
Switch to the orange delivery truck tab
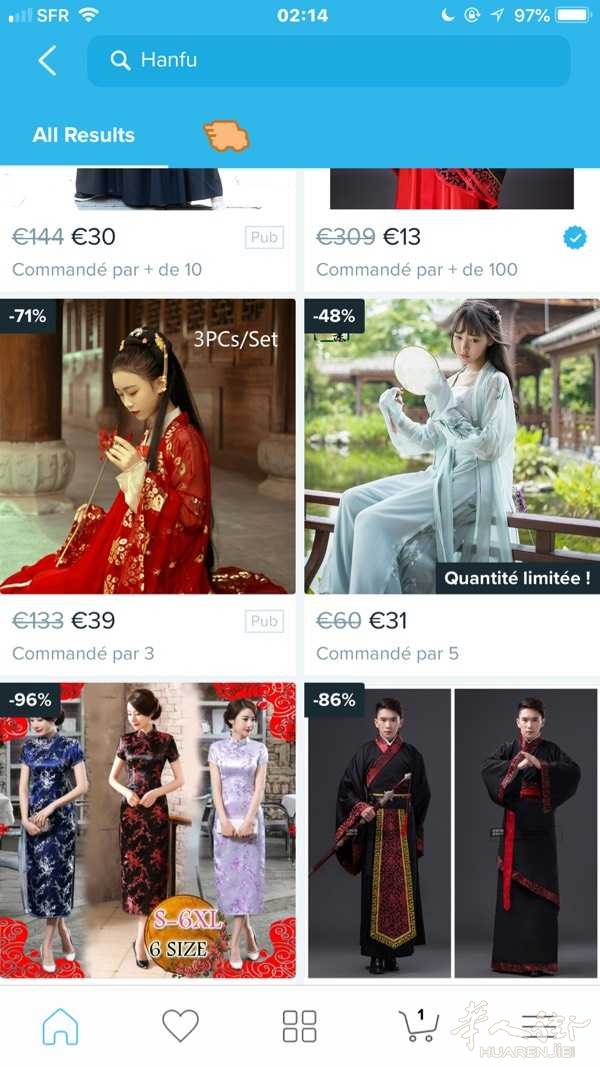pyautogui.click(x=226, y=135)
